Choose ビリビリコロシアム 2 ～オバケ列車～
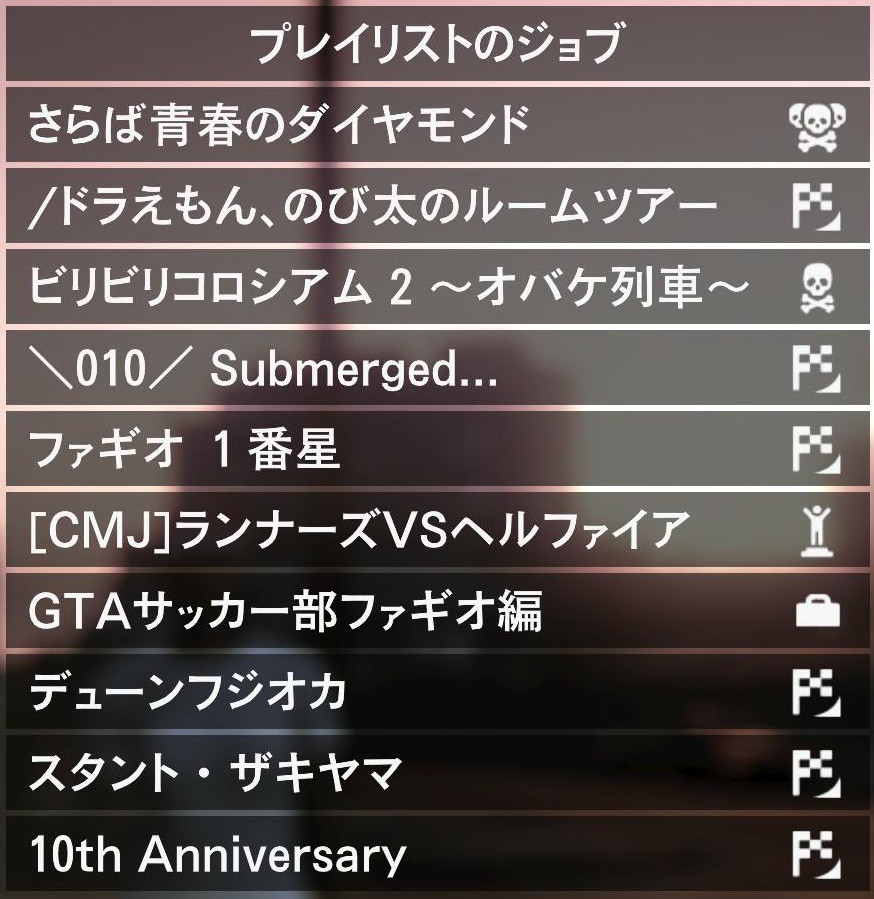This screenshot has height=899, width=874. 388,288
